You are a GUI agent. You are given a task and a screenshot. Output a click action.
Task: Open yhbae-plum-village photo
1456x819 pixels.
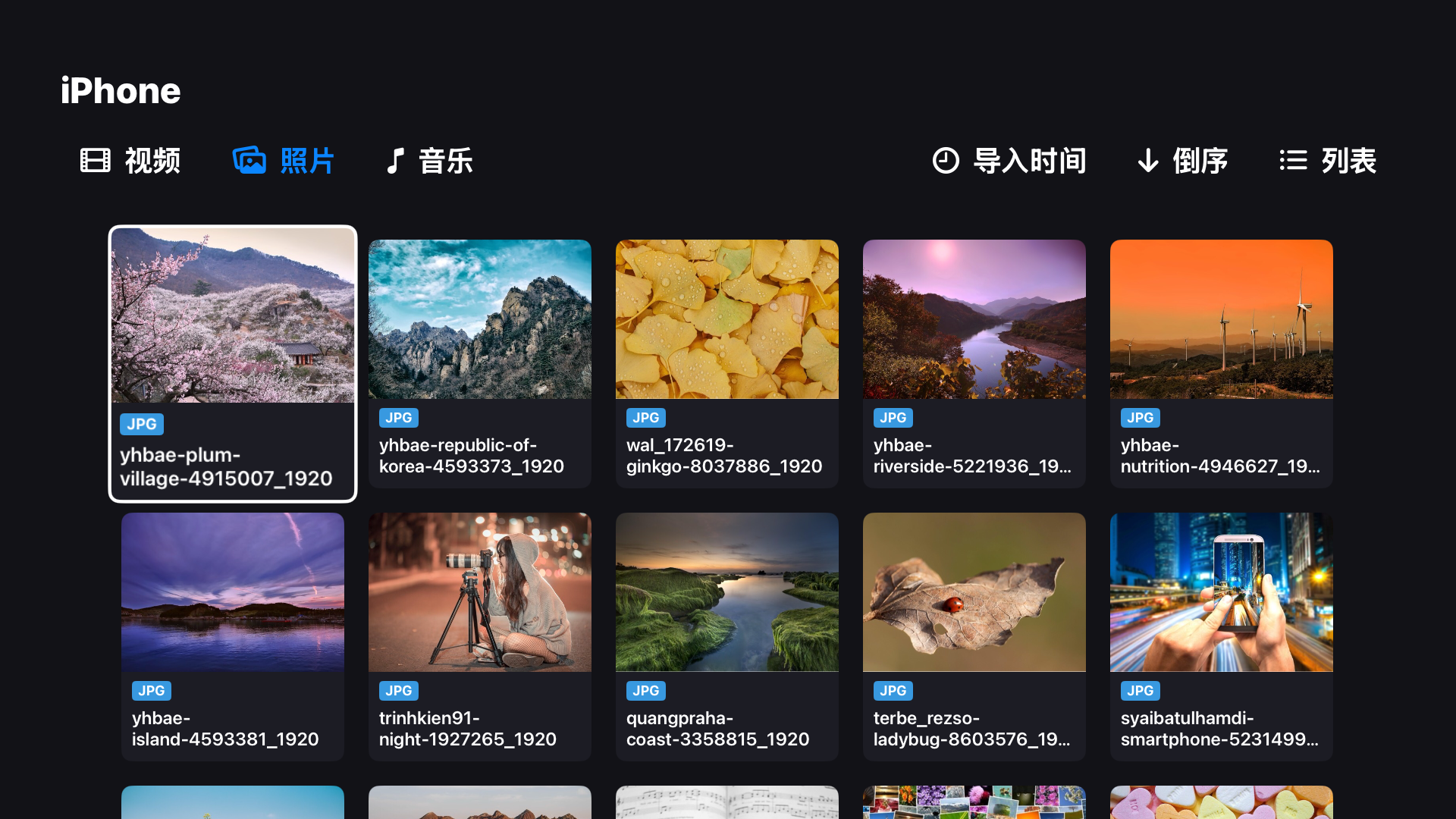[x=233, y=364]
